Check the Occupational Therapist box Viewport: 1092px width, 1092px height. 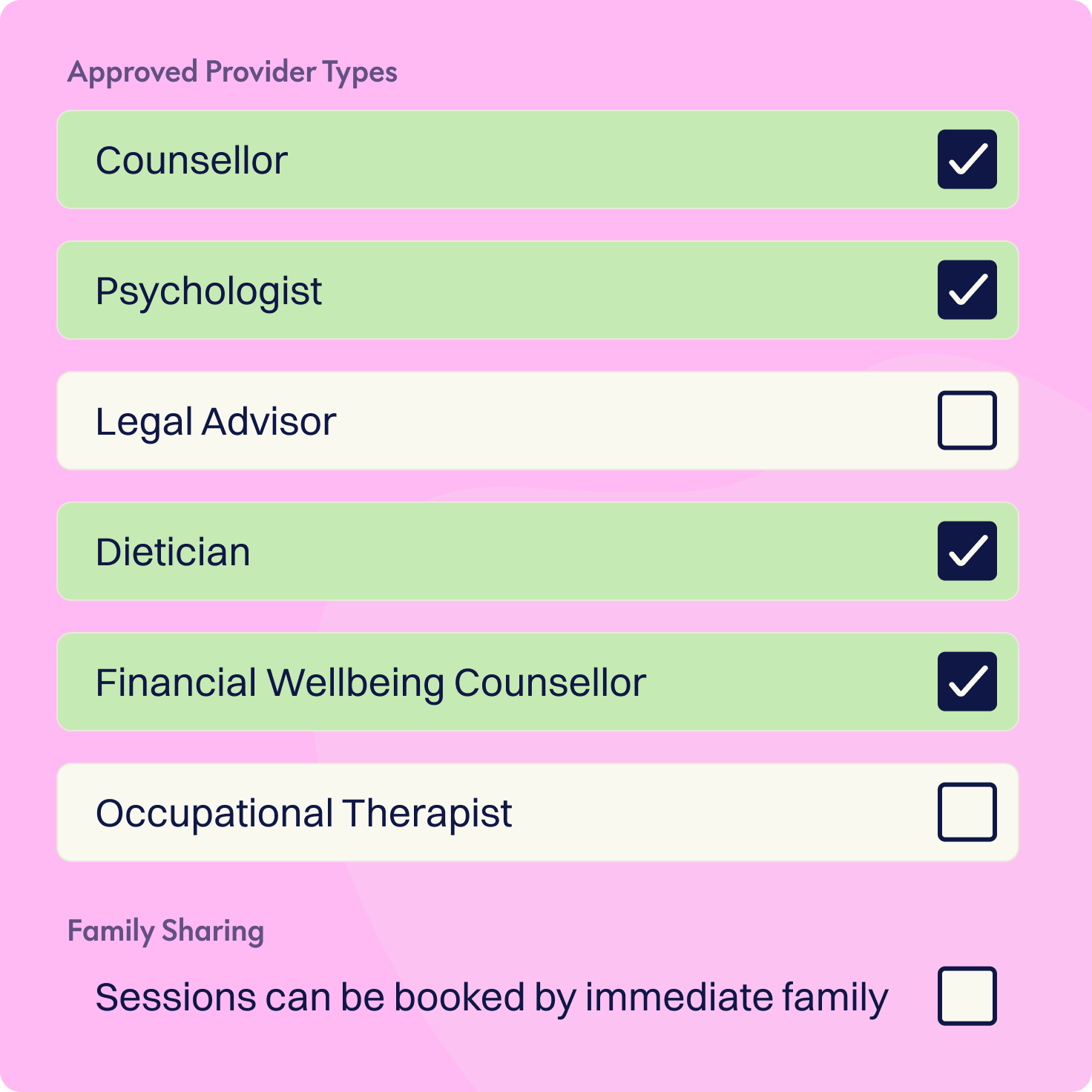point(967,812)
